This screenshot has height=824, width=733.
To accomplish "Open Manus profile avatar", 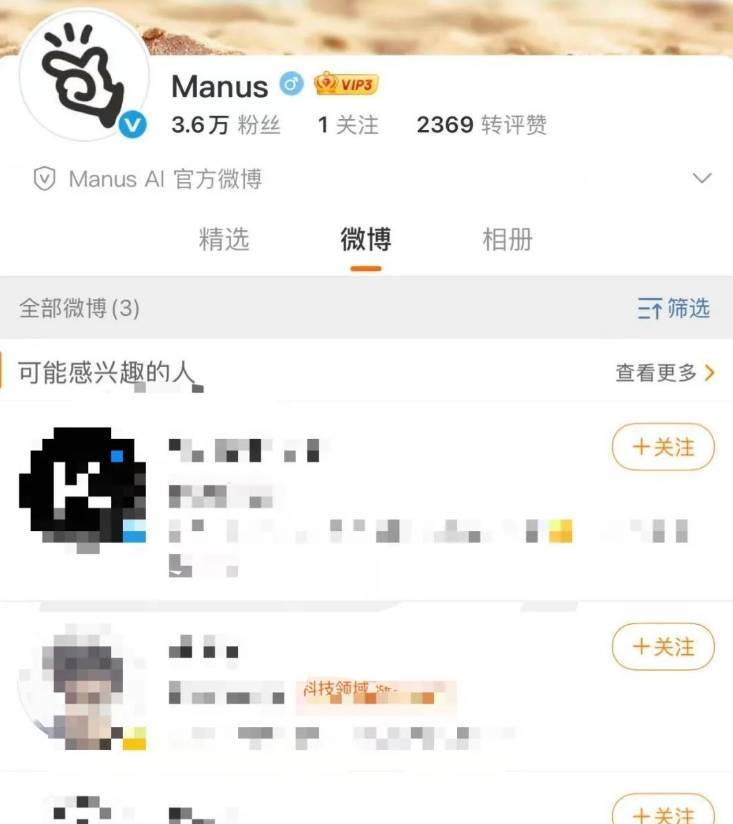I will 84,76.
